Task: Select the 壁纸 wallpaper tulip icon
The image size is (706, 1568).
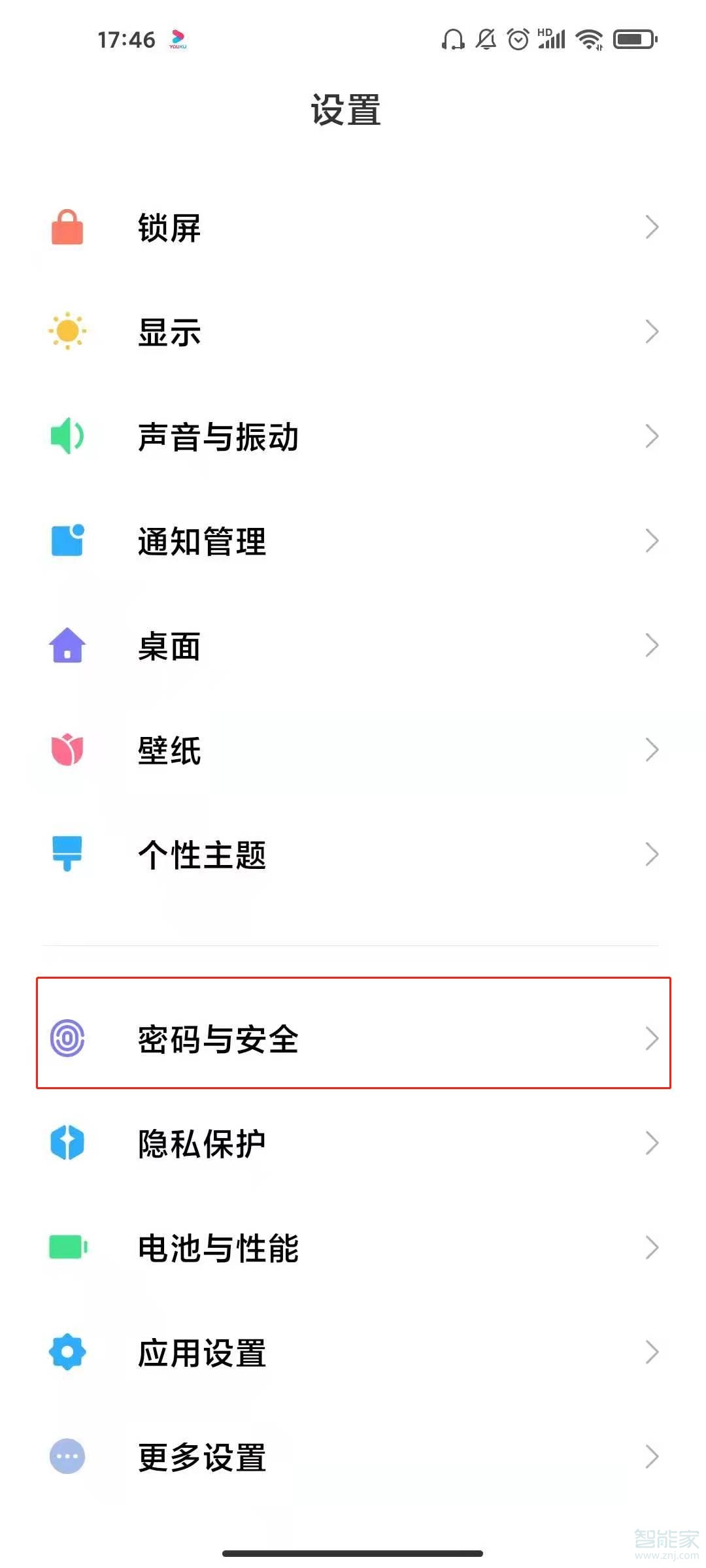Action: tap(66, 750)
